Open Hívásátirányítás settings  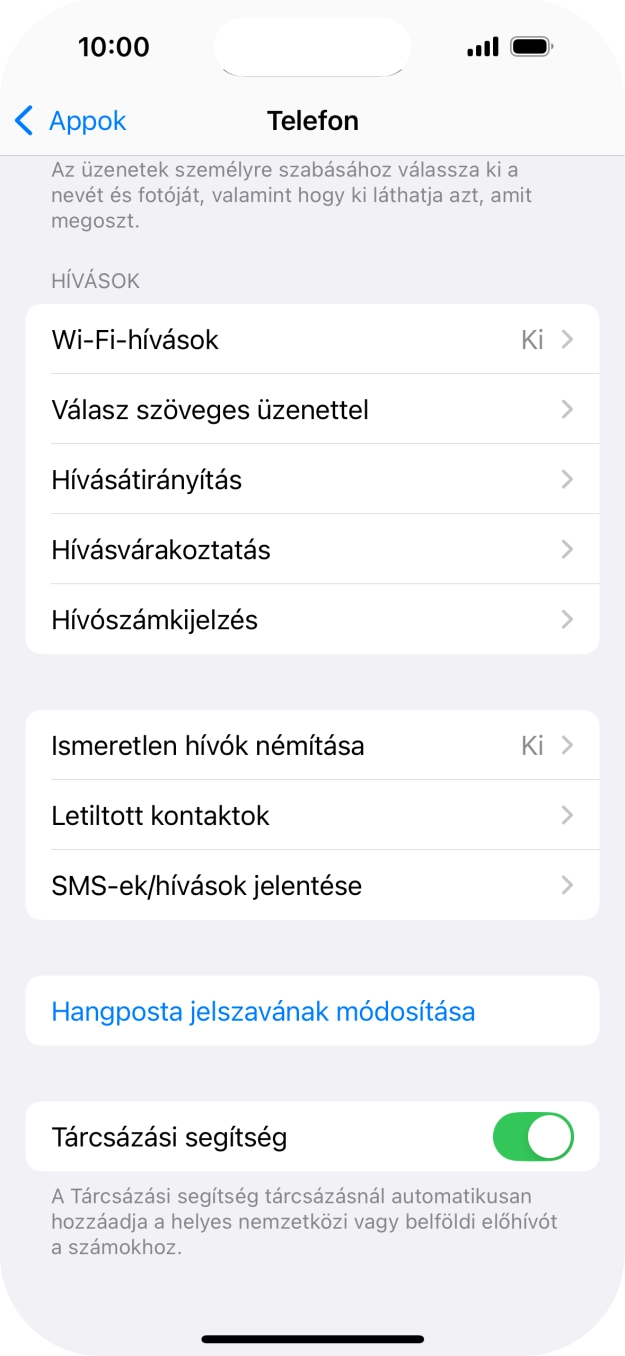(312, 480)
